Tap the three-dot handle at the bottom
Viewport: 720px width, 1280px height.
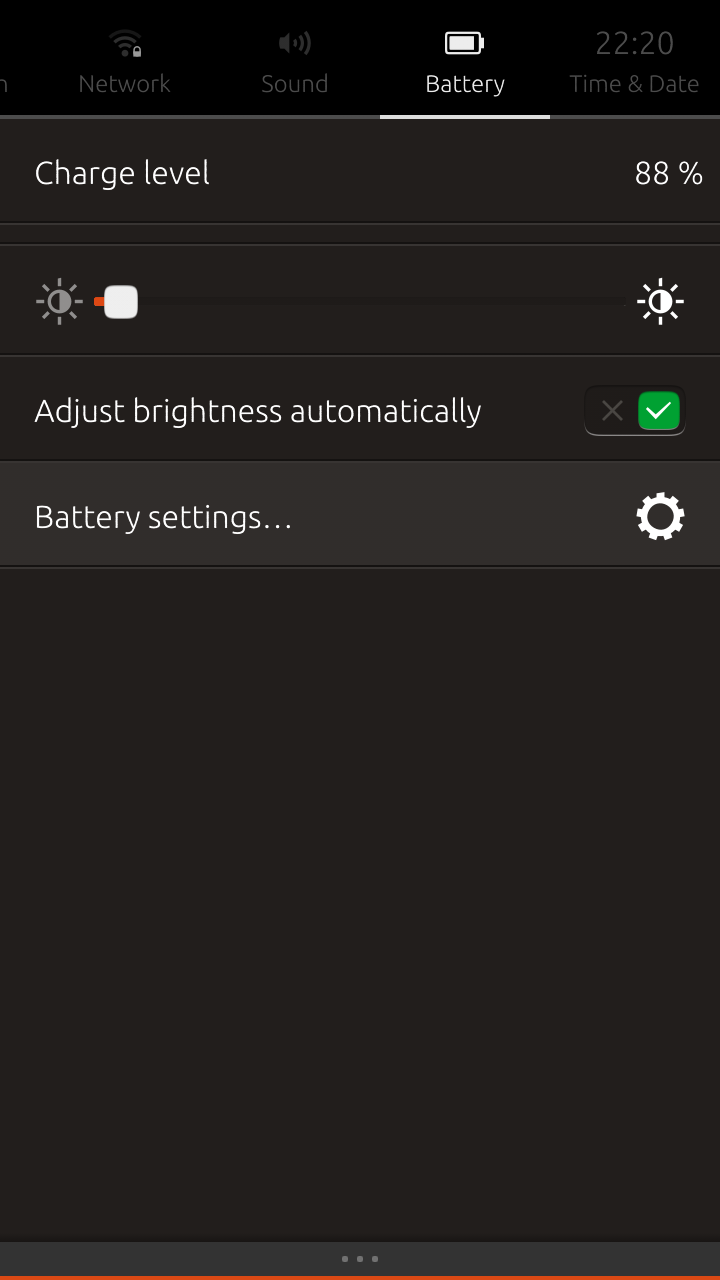(x=360, y=1259)
